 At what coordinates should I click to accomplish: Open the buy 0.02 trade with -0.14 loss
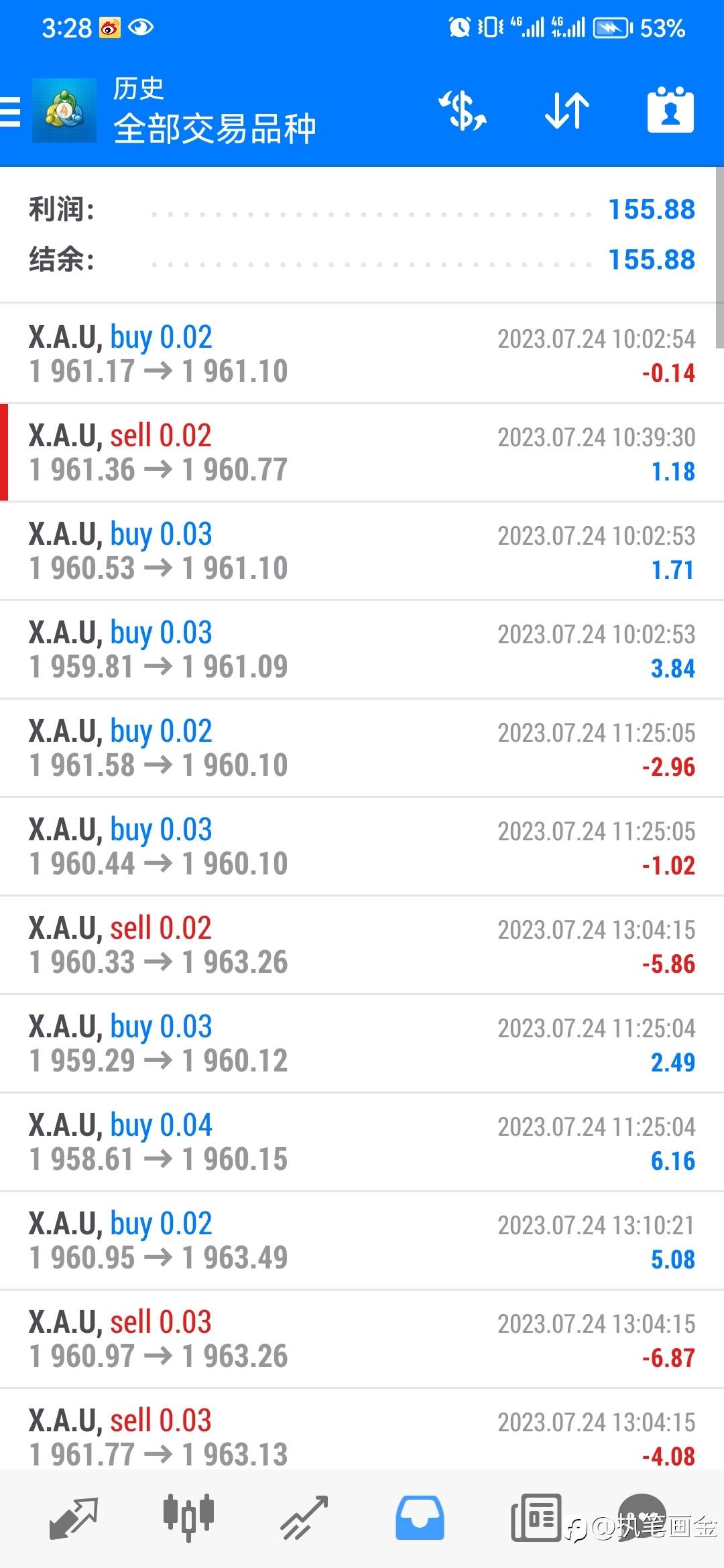362,354
